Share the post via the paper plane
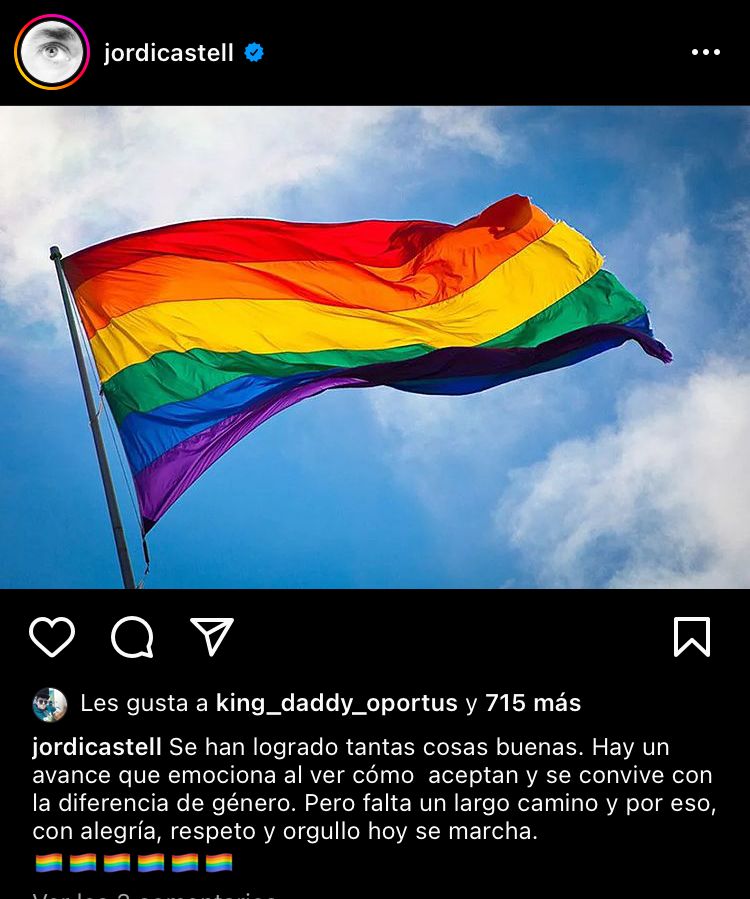This screenshot has width=750, height=899. pos(212,637)
